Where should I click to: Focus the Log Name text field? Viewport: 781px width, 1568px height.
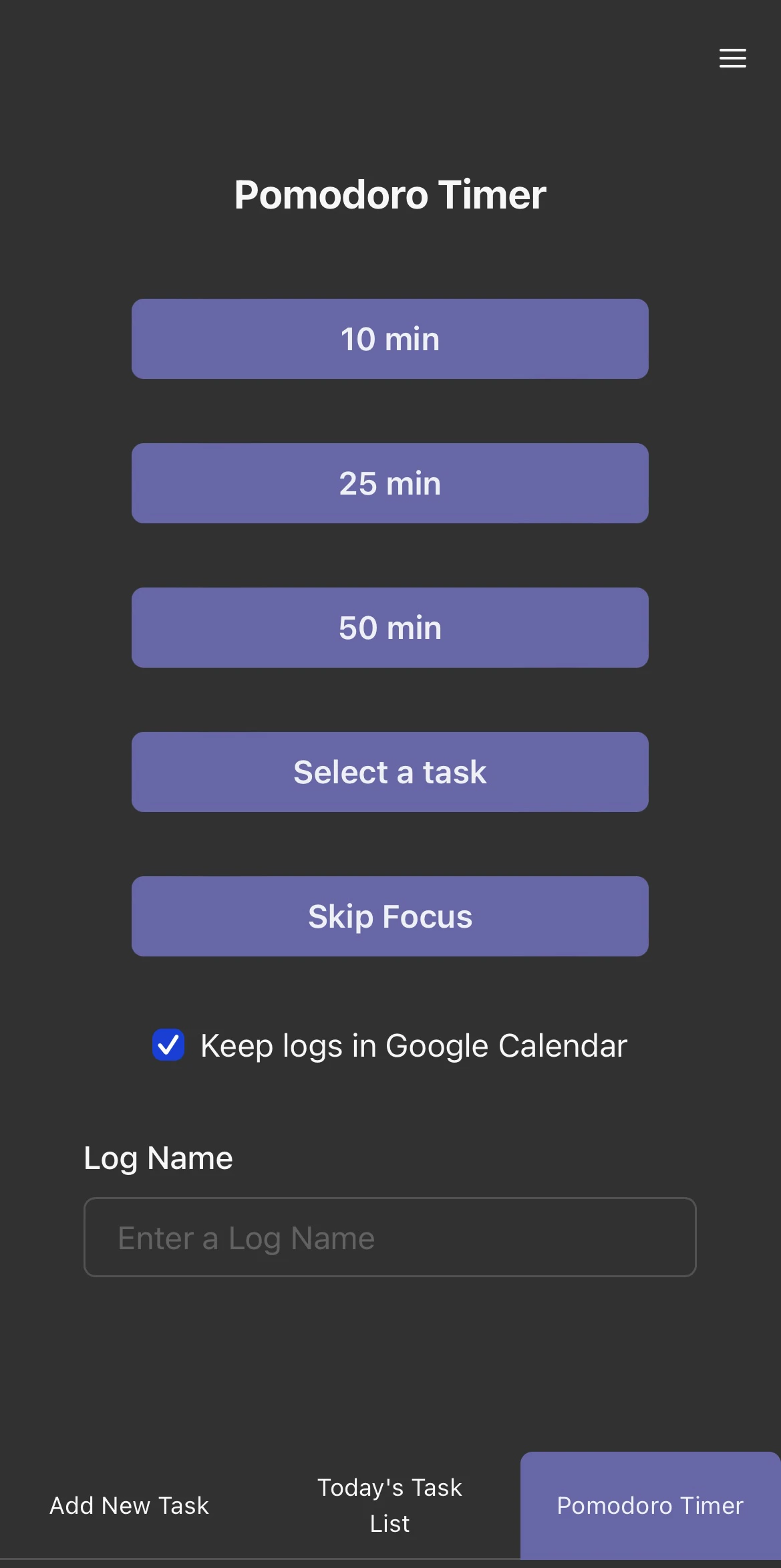pyautogui.click(x=390, y=1237)
